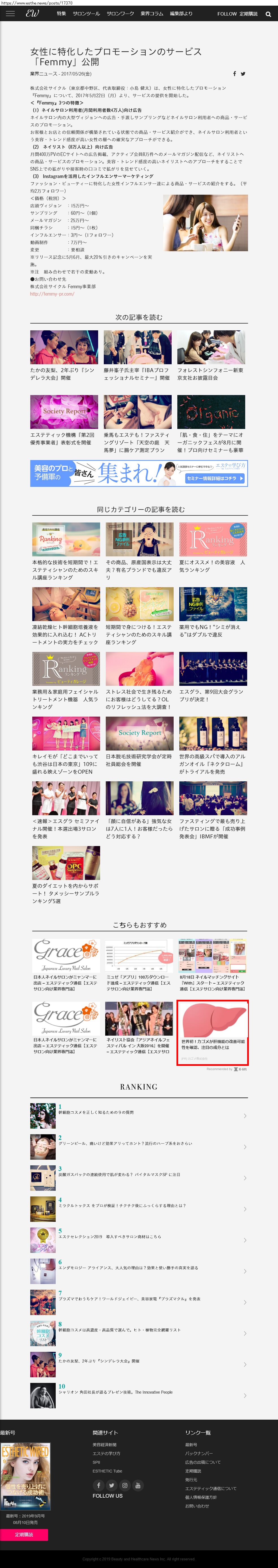The image size is (278, 1568).
Task: Go to the サロンツール section
Action: coord(86,13)
